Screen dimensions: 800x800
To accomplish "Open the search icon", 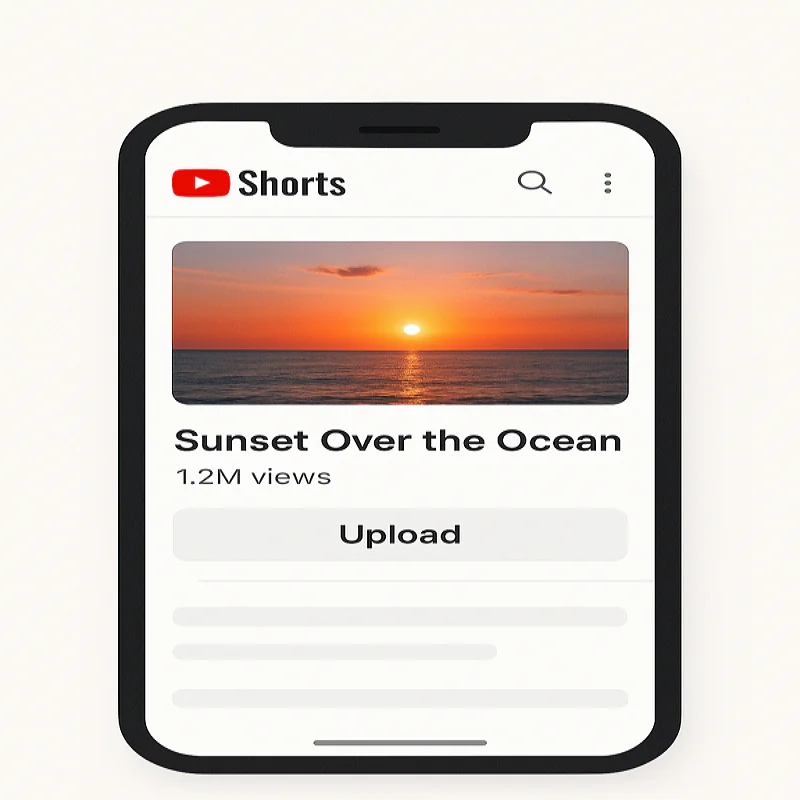I will click(533, 182).
